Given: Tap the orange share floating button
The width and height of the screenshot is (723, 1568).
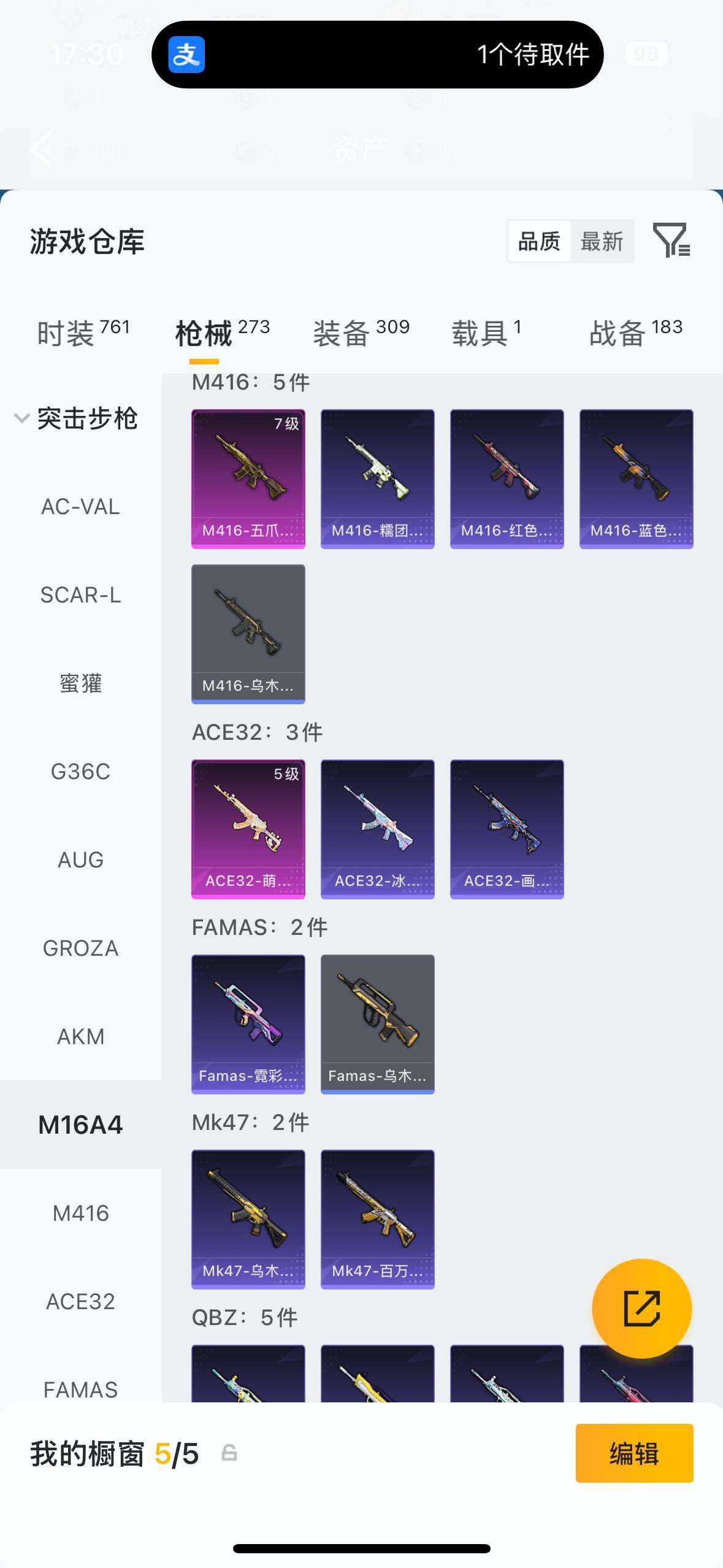Looking at the screenshot, I should [x=641, y=1309].
